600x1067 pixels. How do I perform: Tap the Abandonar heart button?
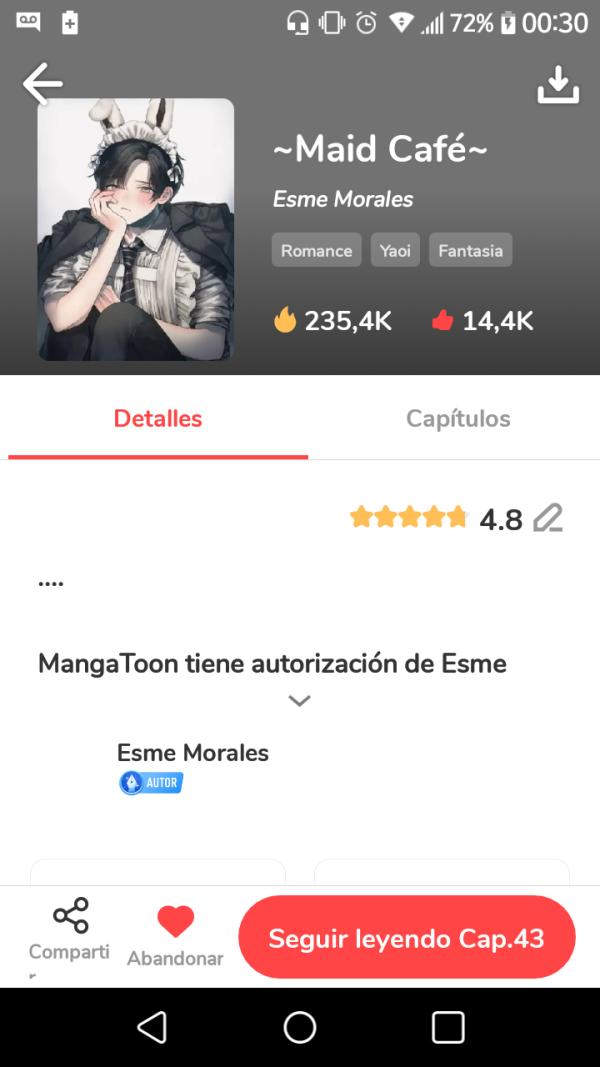point(175,935)
